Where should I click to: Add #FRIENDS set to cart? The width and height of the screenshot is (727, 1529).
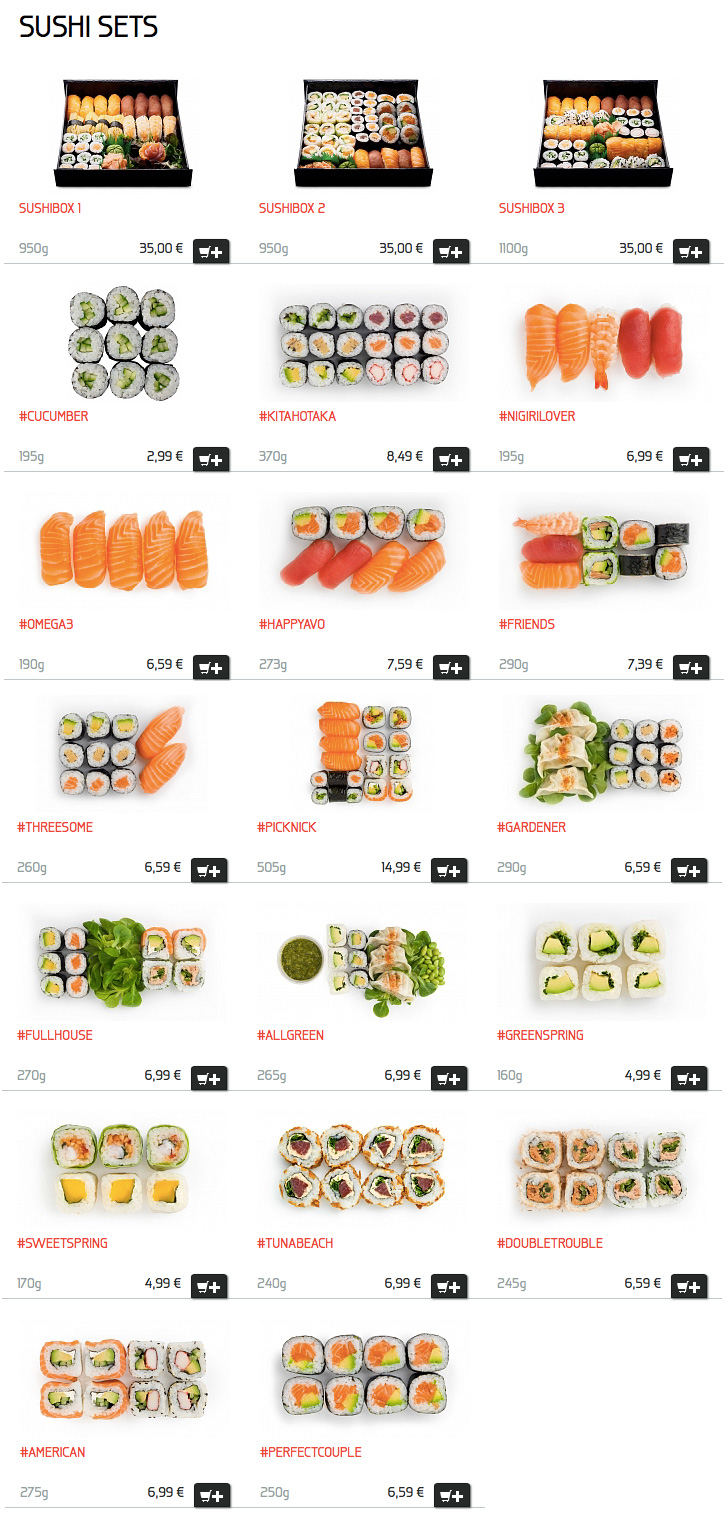(x=691, y=668)
